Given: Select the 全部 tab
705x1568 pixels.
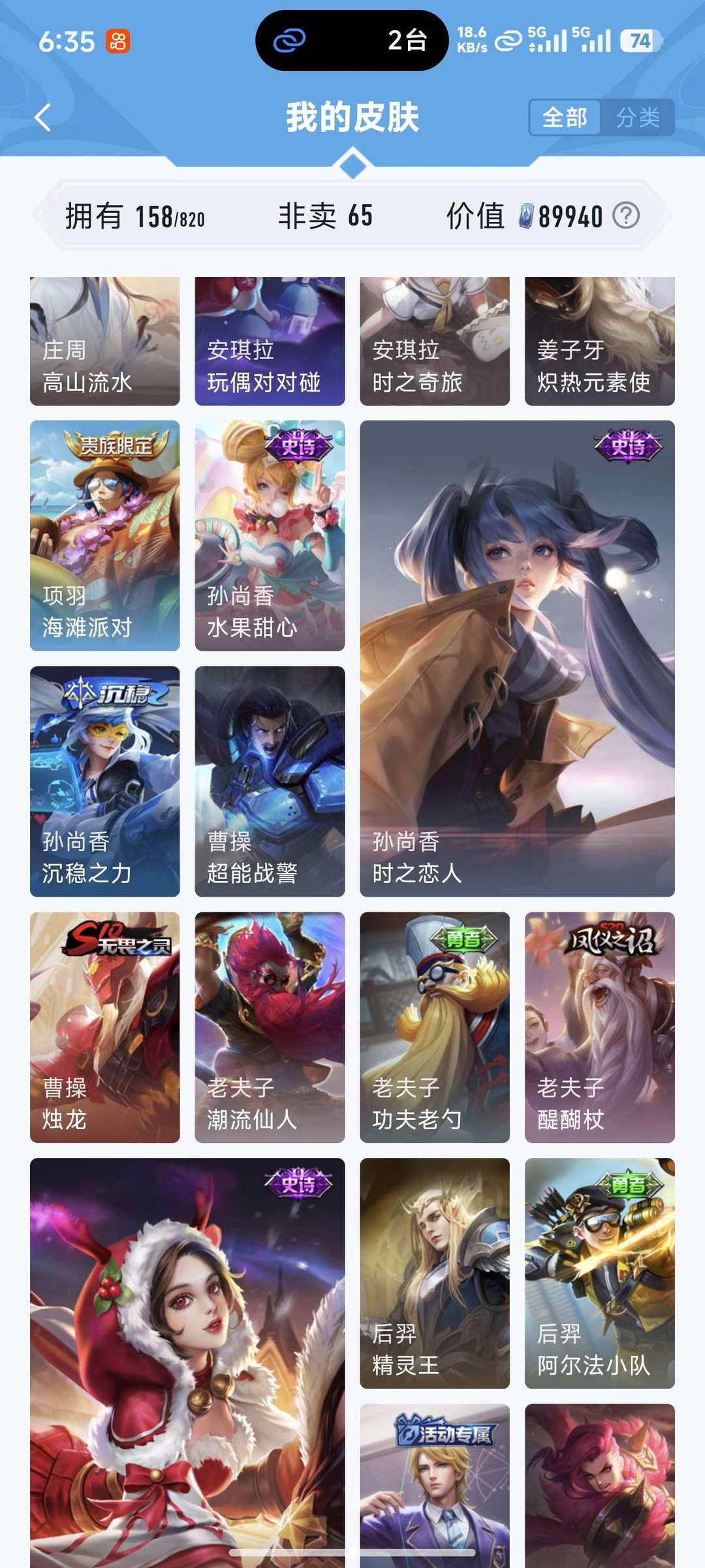Looking at the screenshot, I should click(x=565, y=118).
